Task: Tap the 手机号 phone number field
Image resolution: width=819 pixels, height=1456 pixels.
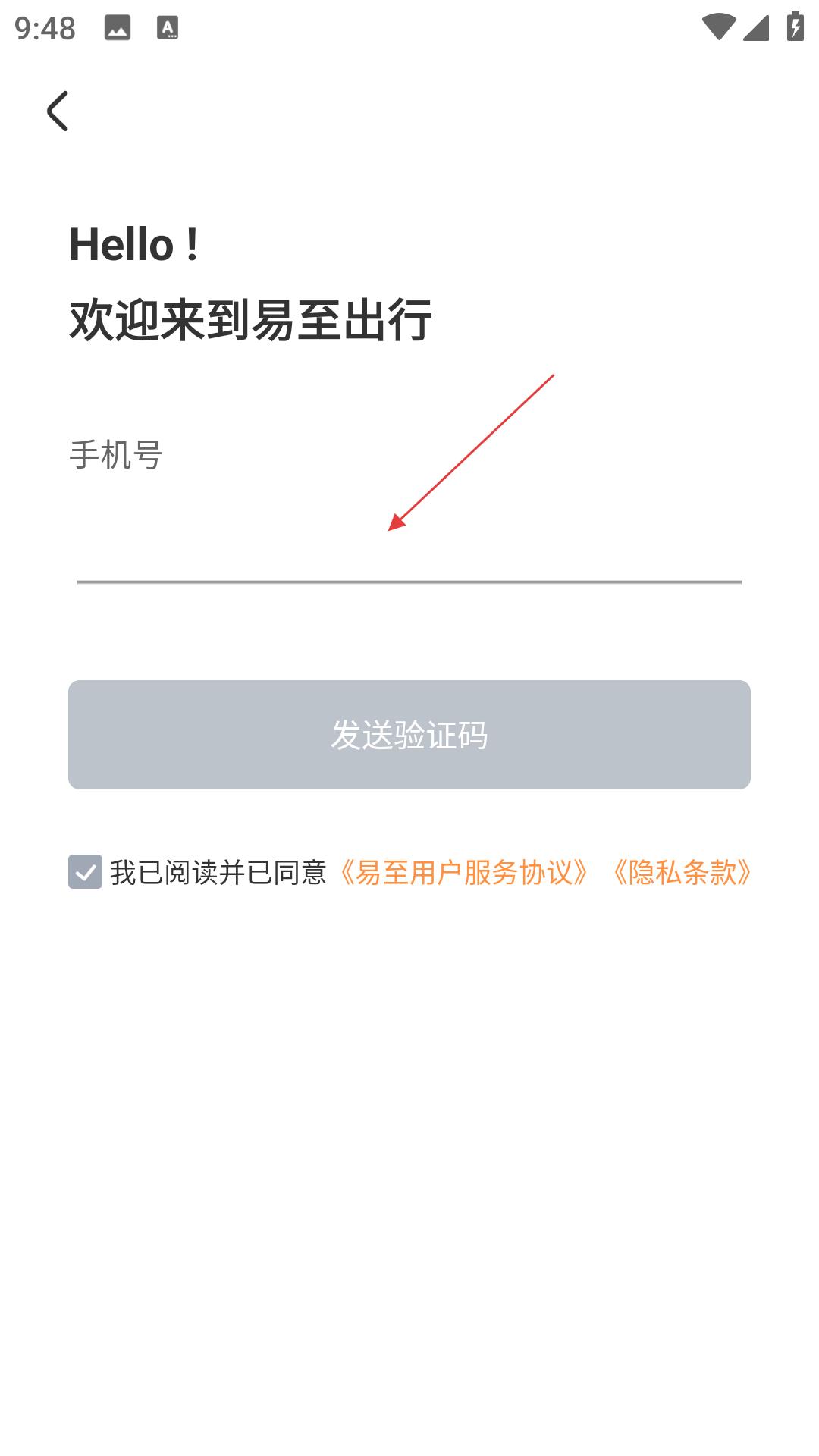Action: point(409,546)
